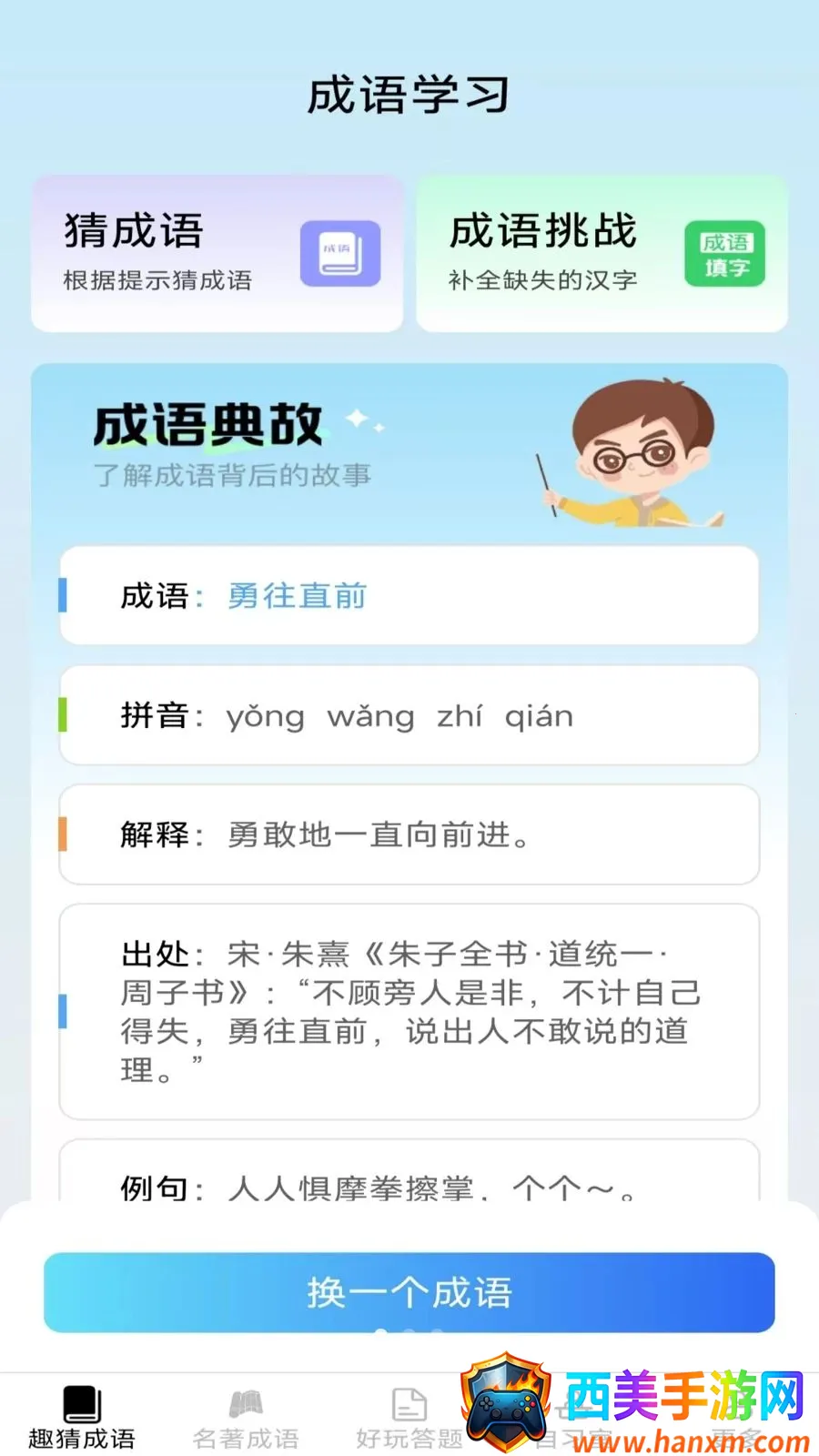This screenshot has height=1456, width=819.
Task: Switch to the 好玩答题 tab
Action: click(x=409, y=1418)
